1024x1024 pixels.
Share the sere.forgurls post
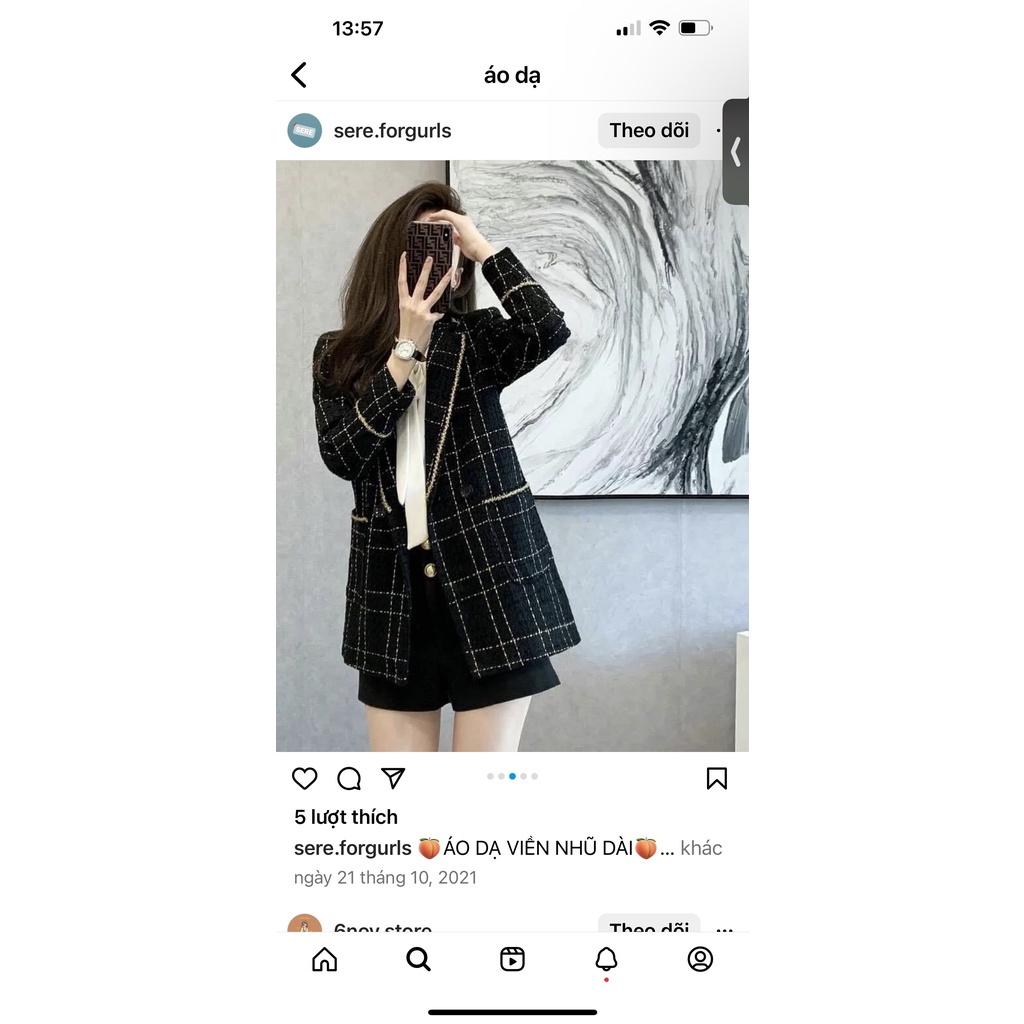coord(393,778)
